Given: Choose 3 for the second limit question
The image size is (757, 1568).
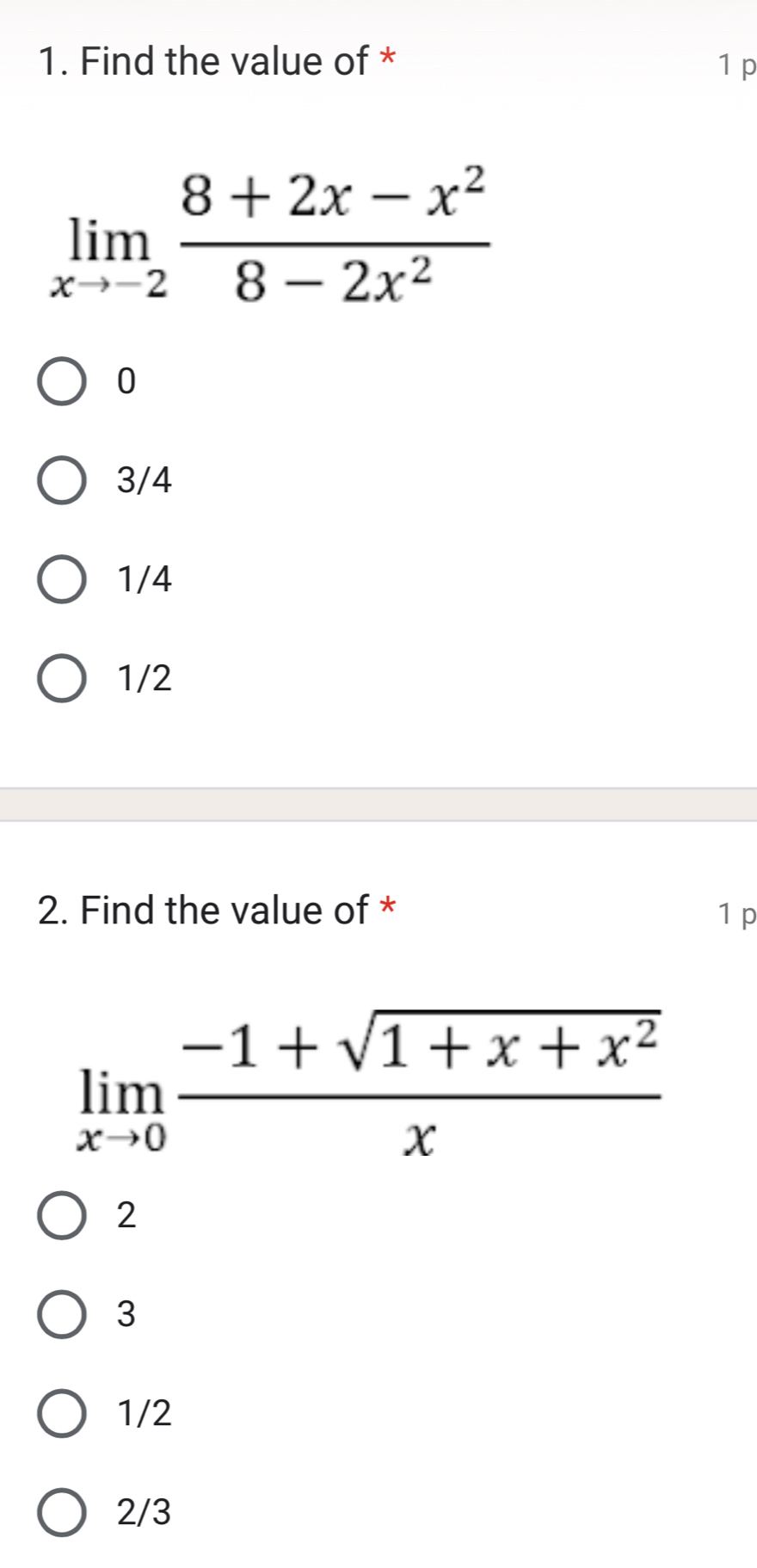Looking at the screenshot, I should [62, 1315].
